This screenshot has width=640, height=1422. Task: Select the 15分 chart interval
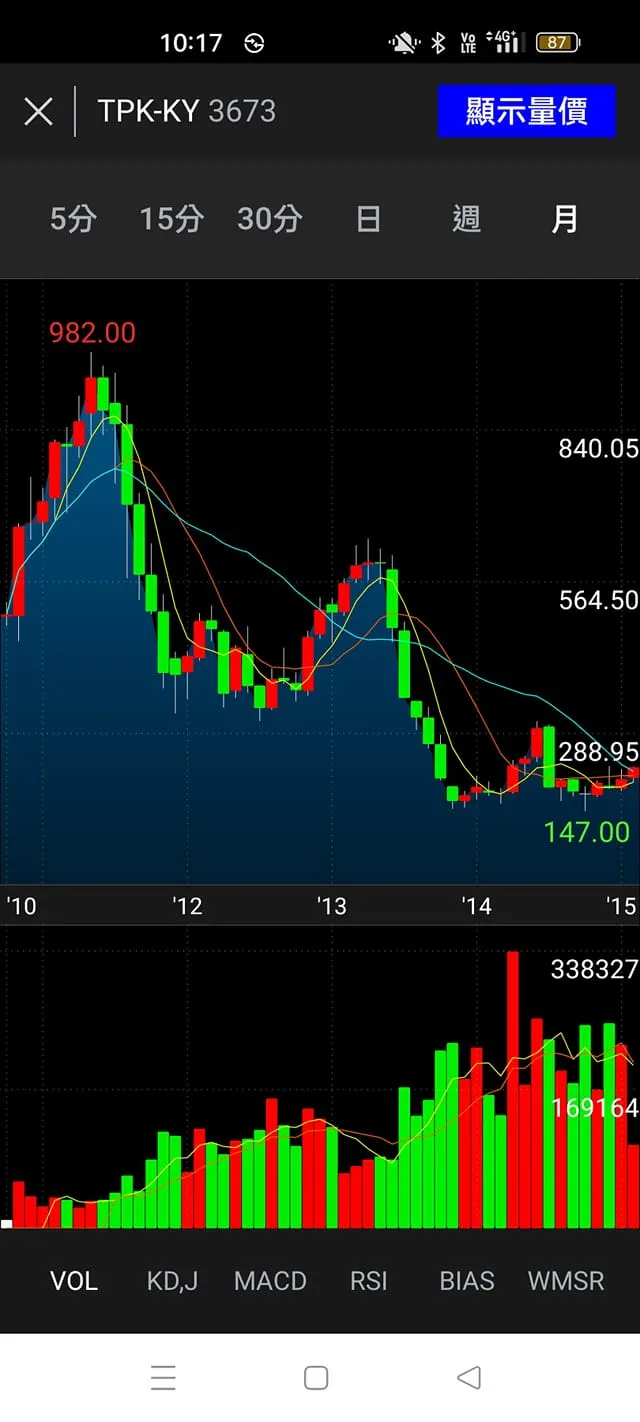[x=171, y=219]
